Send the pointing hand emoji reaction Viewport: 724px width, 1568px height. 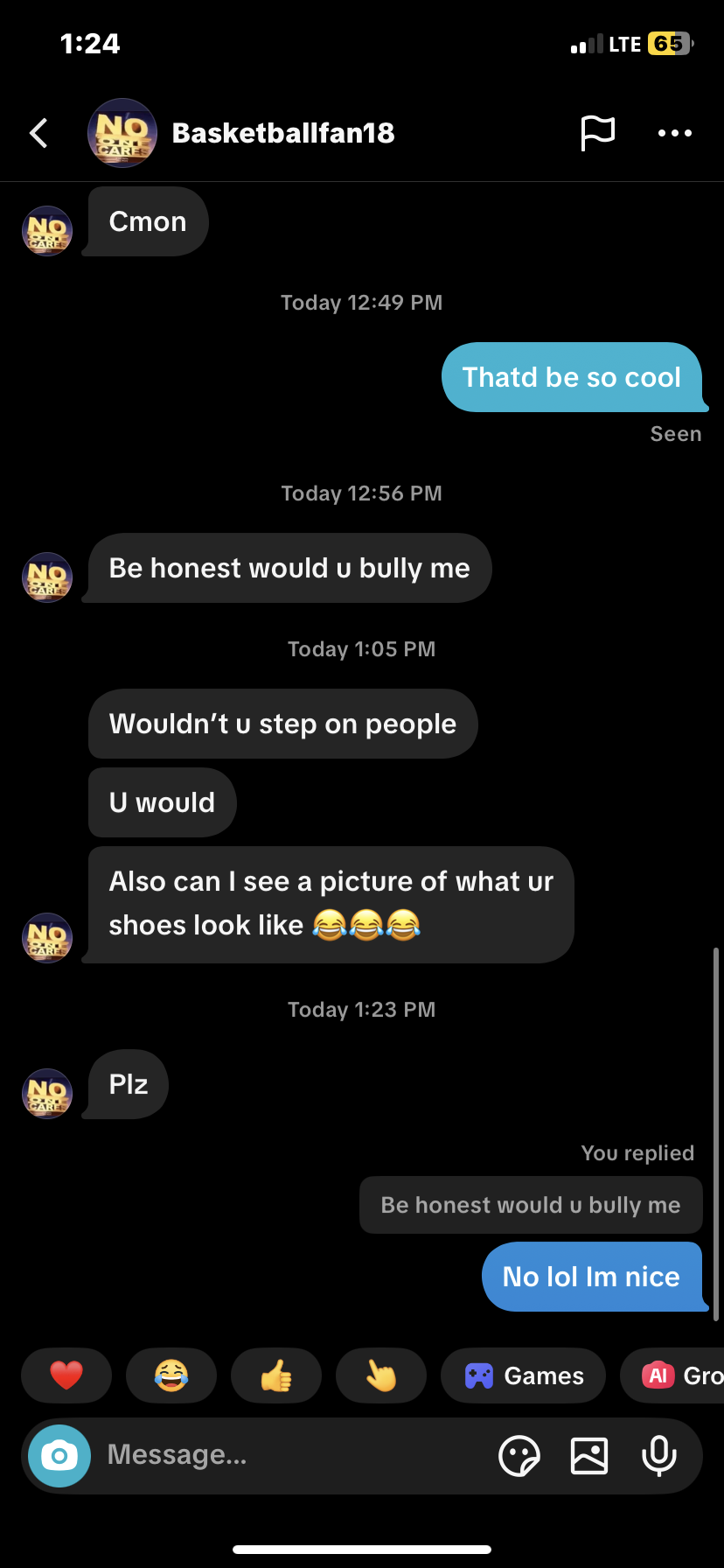click(x=381, y=1375)
